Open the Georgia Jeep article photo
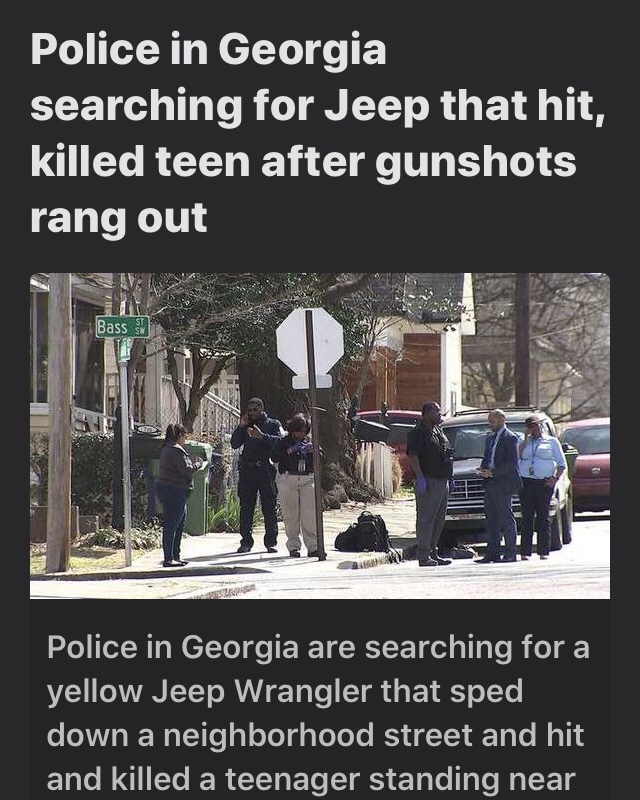640x800 pixels. [x=320, y=435]
